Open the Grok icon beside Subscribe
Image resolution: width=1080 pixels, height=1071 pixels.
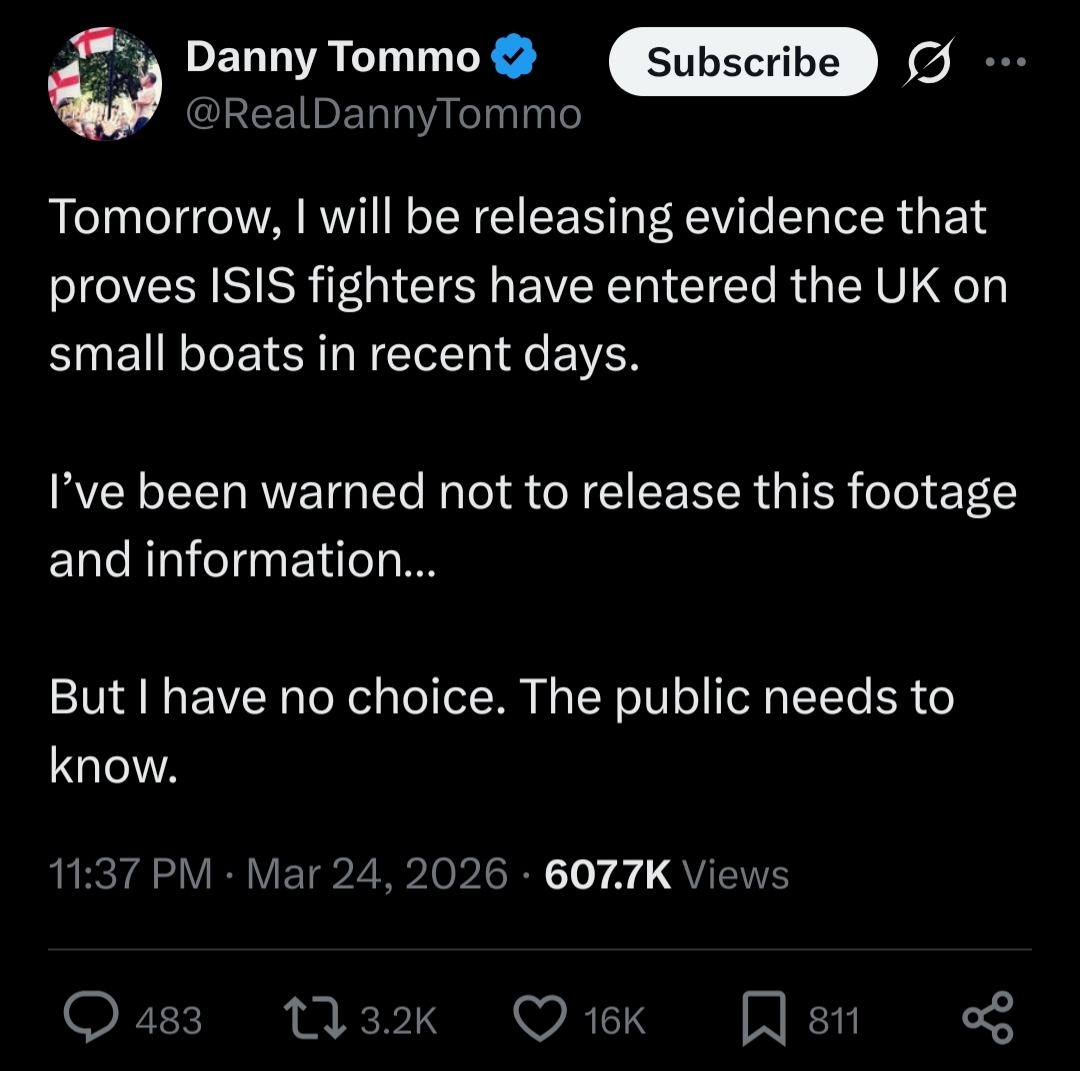928,62
